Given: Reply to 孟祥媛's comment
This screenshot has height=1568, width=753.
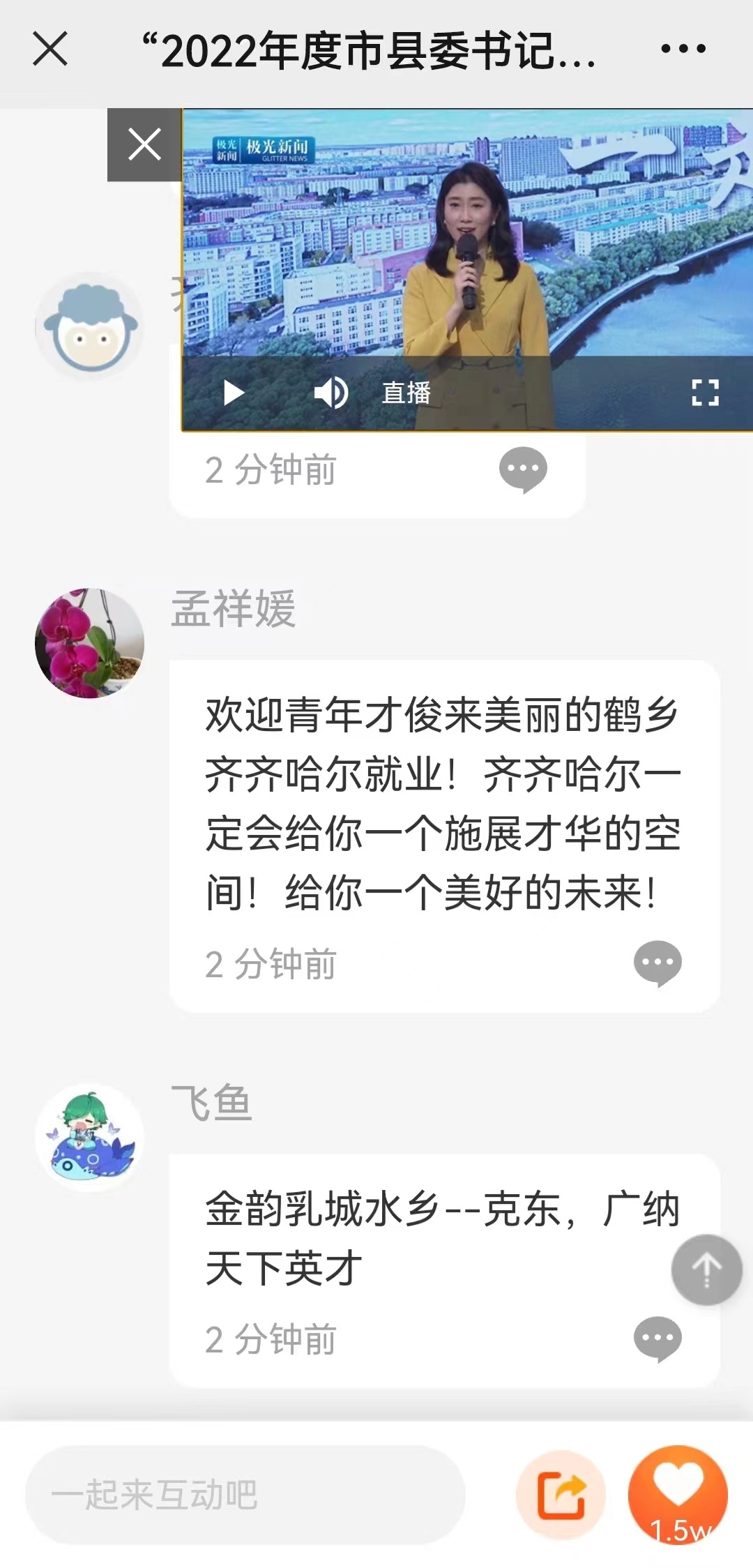Looking at the screenshot, I should 657,963.
